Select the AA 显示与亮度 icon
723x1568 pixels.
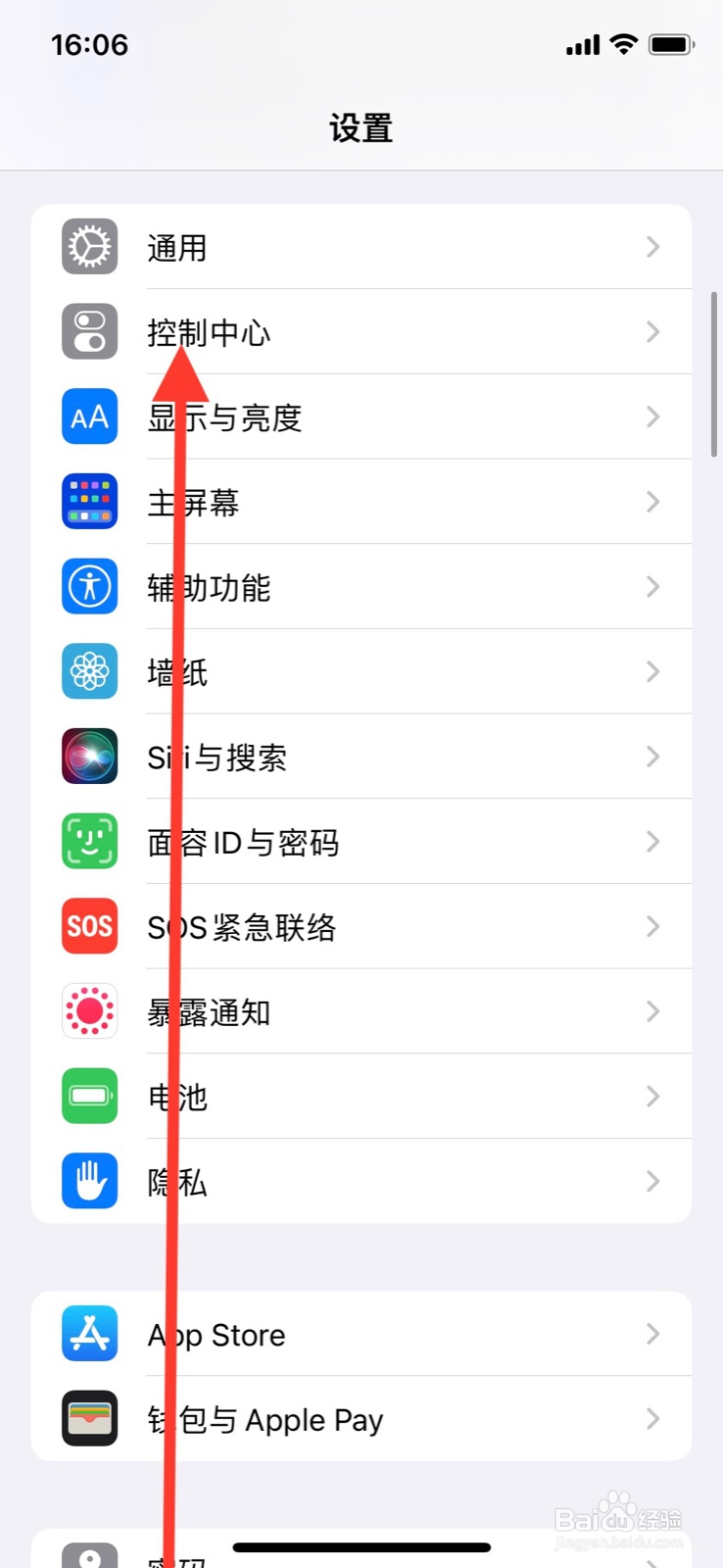89,417
